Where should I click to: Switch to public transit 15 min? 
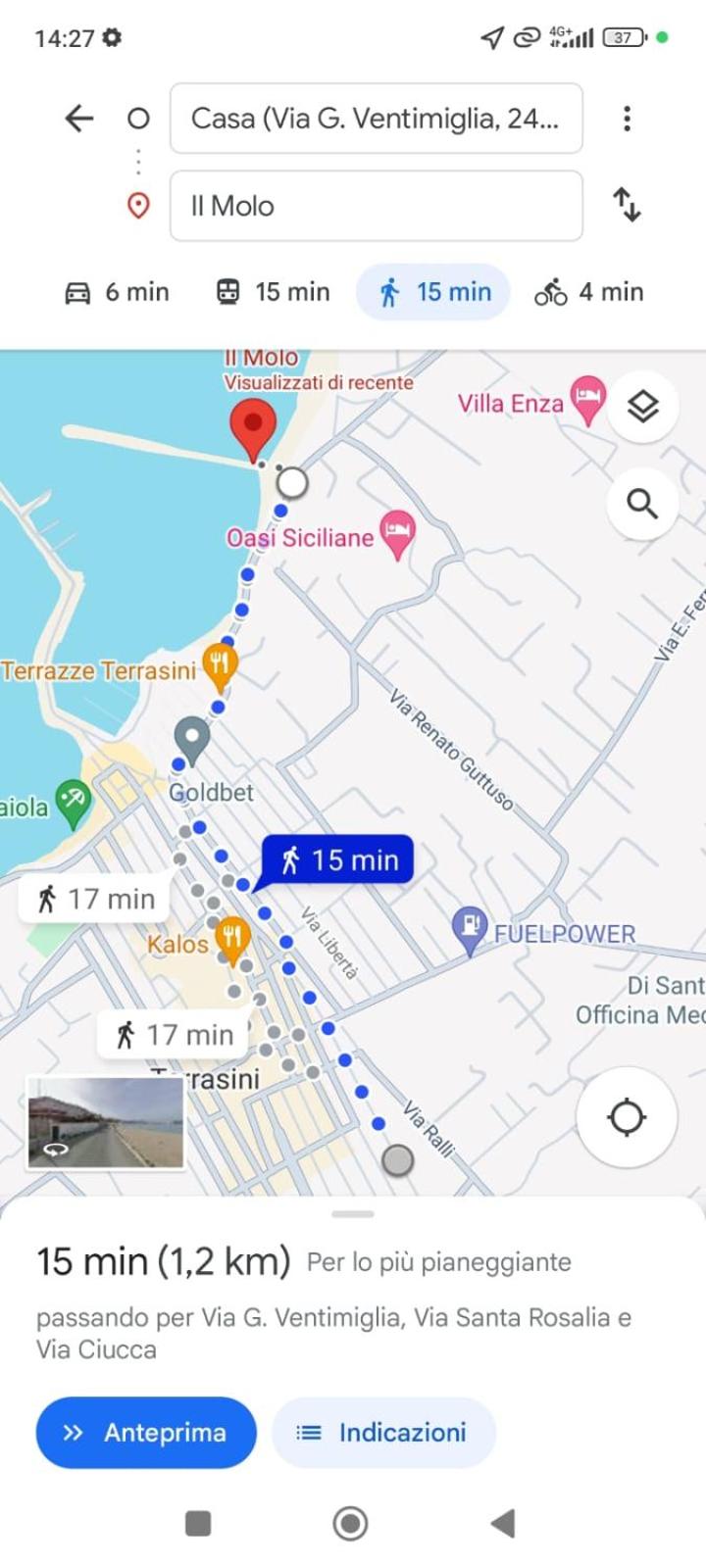pyautogui.click(x=273, y=292)
